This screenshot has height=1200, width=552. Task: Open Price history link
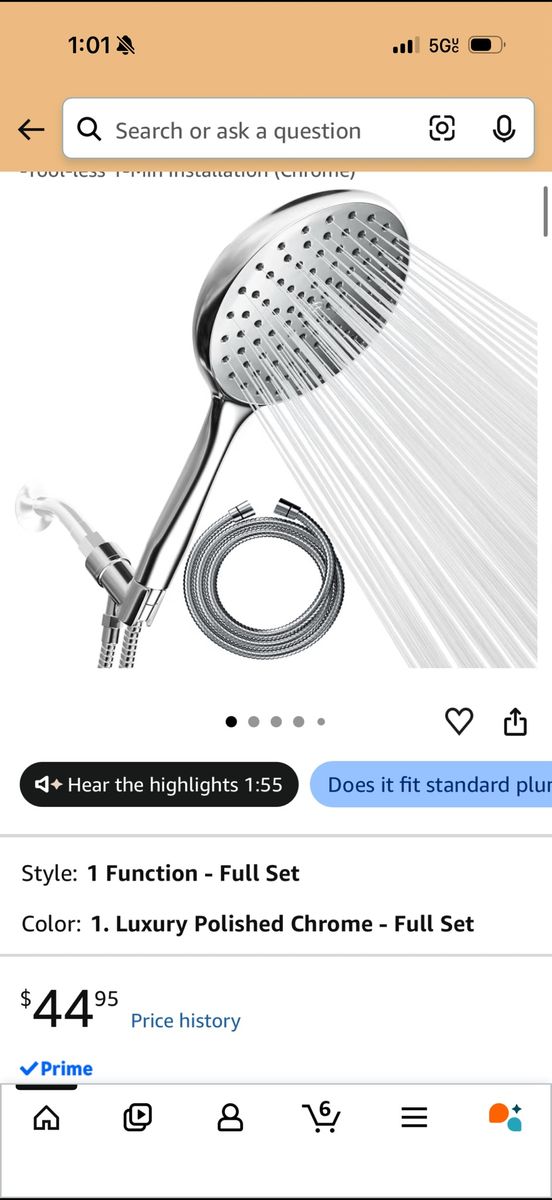coord(186,1021)
